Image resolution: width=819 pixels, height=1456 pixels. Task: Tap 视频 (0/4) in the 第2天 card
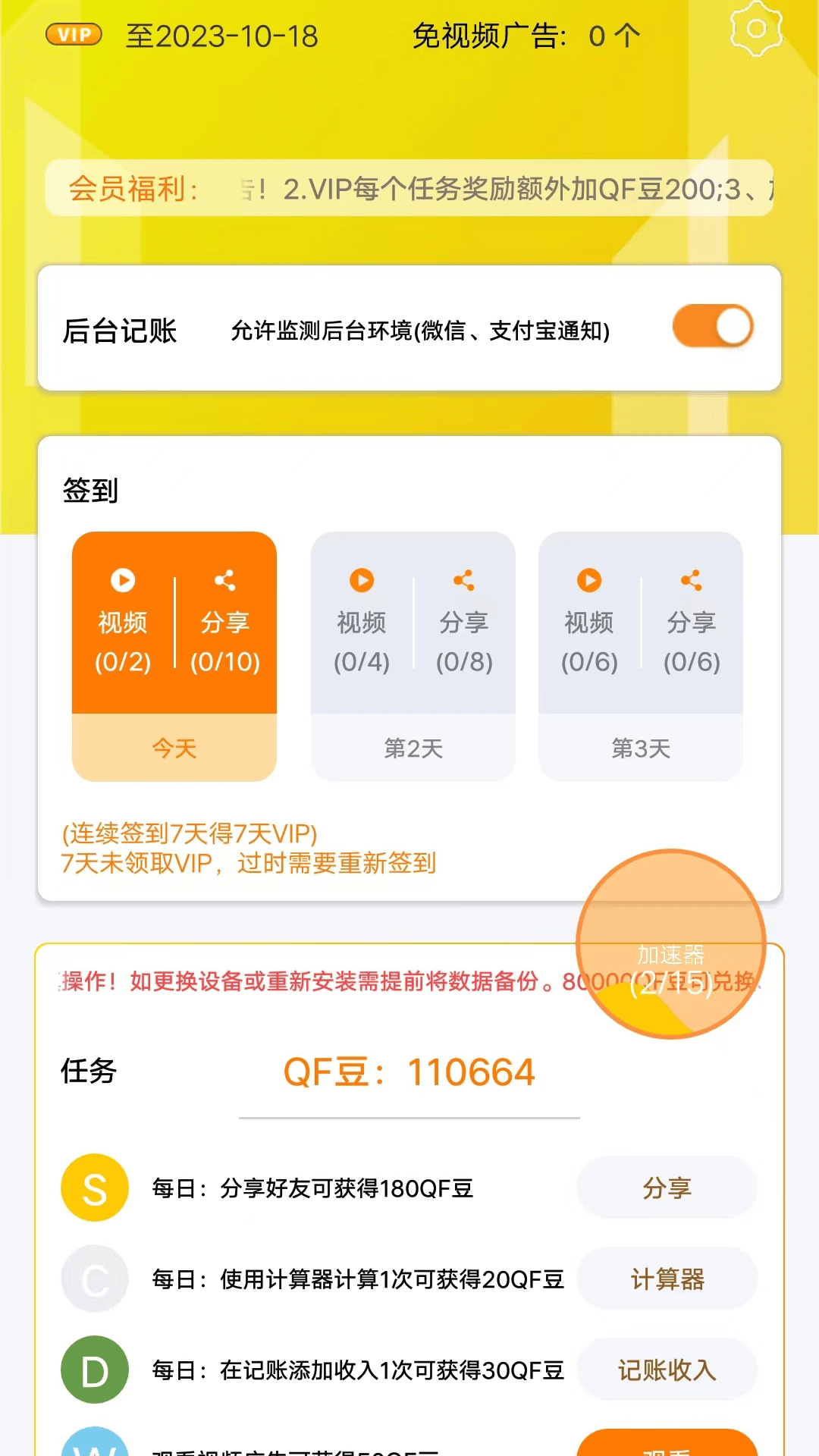(x=362, y=621)
